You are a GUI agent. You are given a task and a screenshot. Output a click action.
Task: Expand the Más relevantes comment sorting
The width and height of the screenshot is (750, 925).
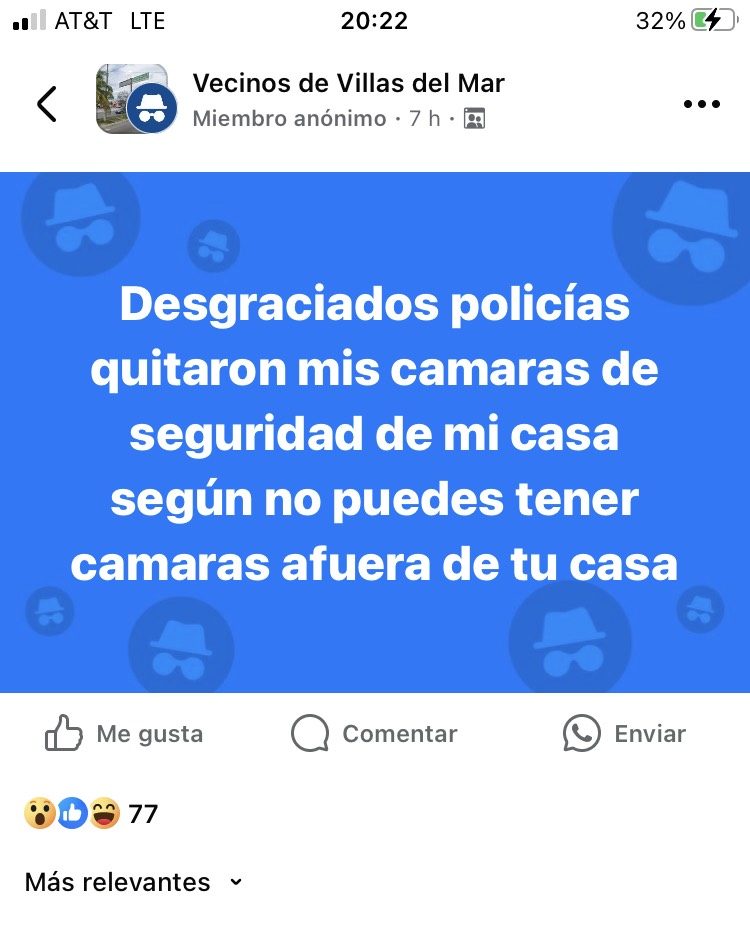coord(133,882)
